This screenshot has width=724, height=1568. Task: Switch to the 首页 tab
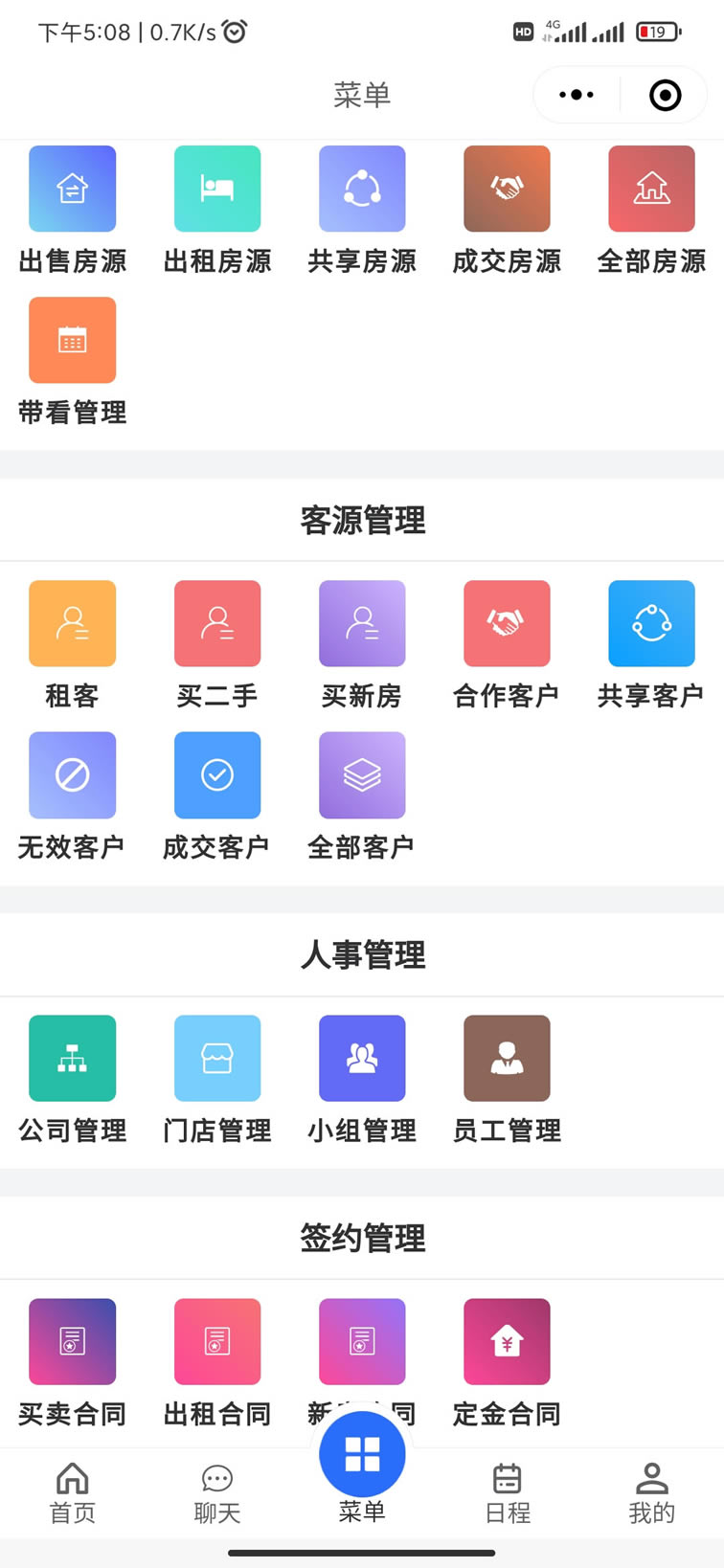(x=73, y=1492)
